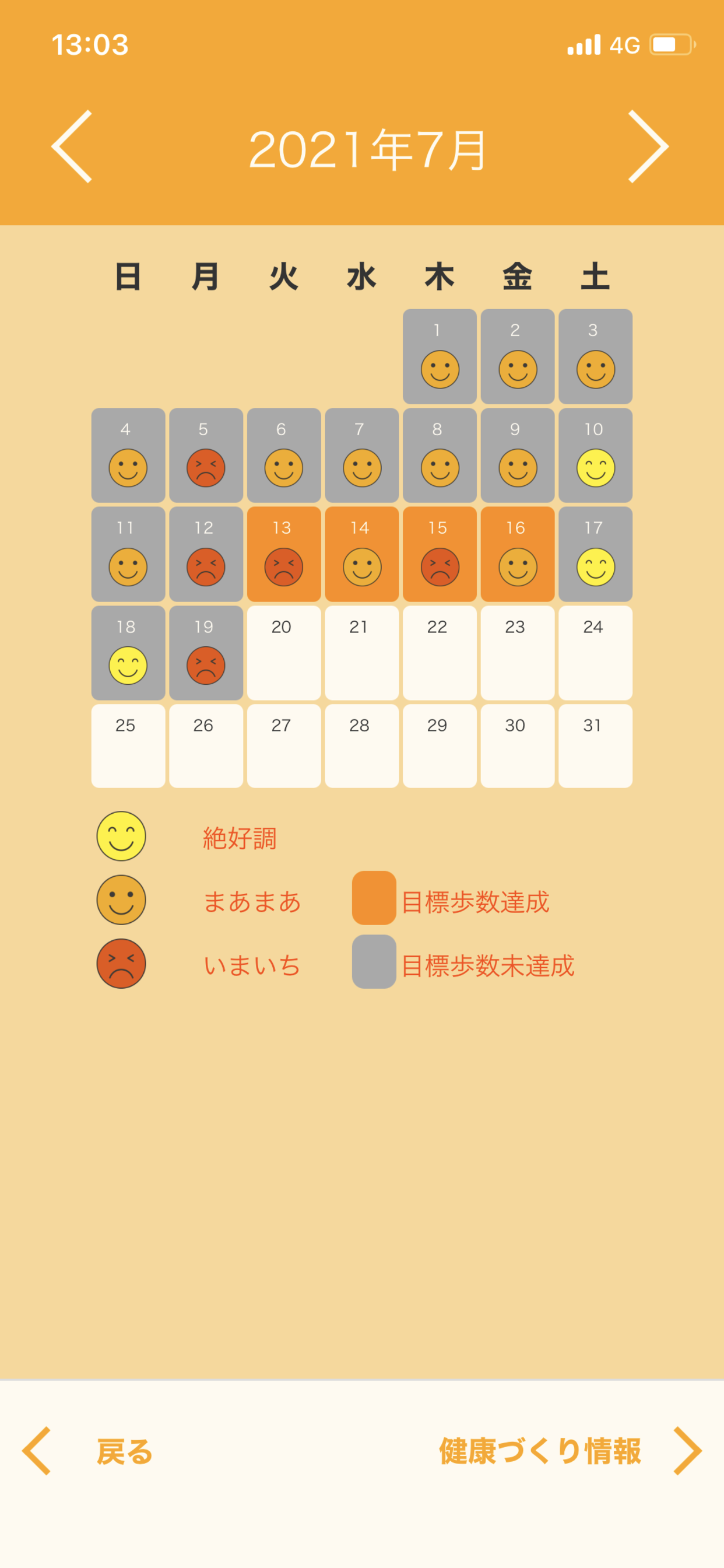The height and width of the screenshot is (1568, 724).
Task: Select July 1 on the calendar
Action: (x=440, y=356)
